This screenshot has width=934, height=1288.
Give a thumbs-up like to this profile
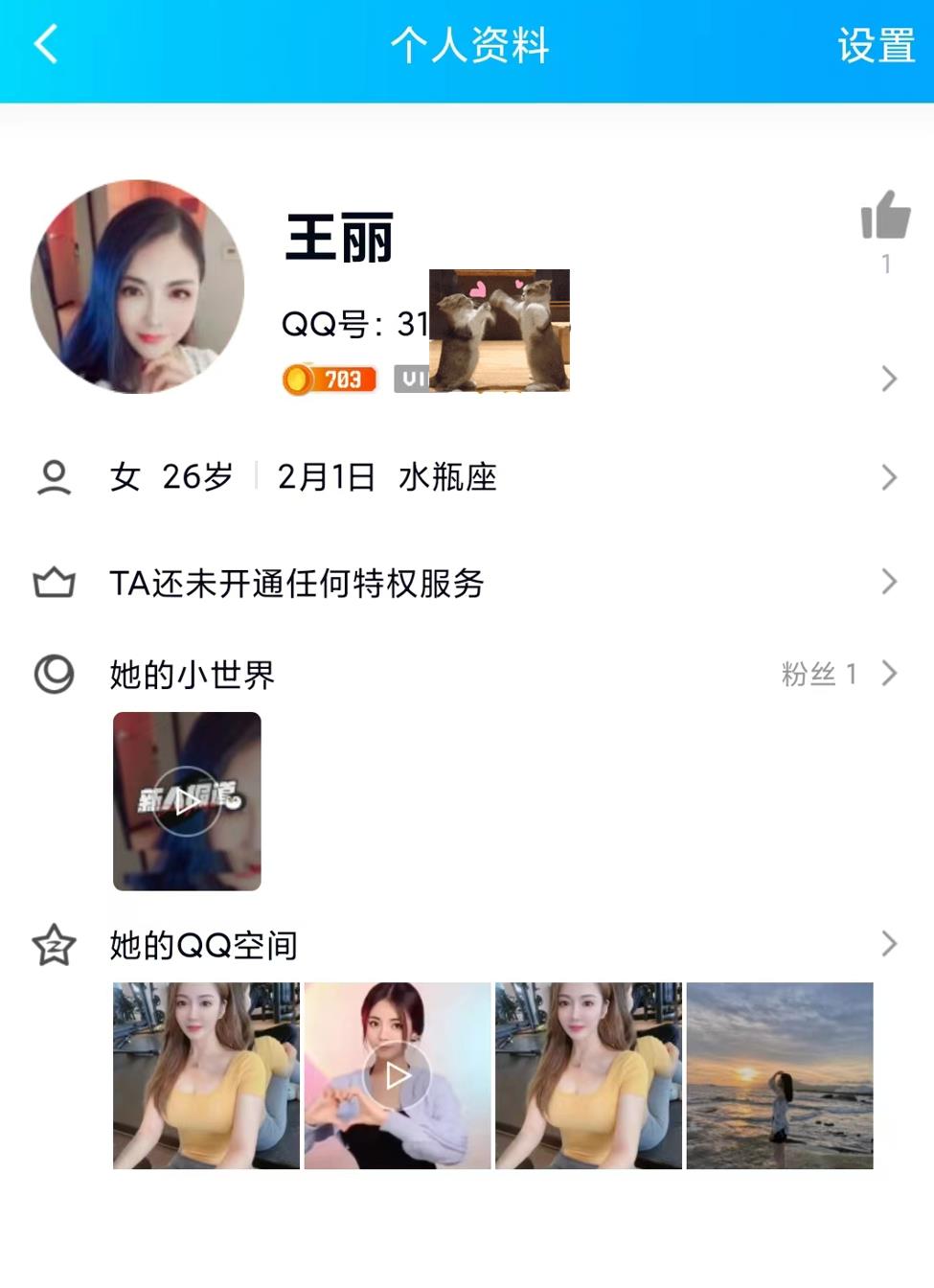pos(885,216)
